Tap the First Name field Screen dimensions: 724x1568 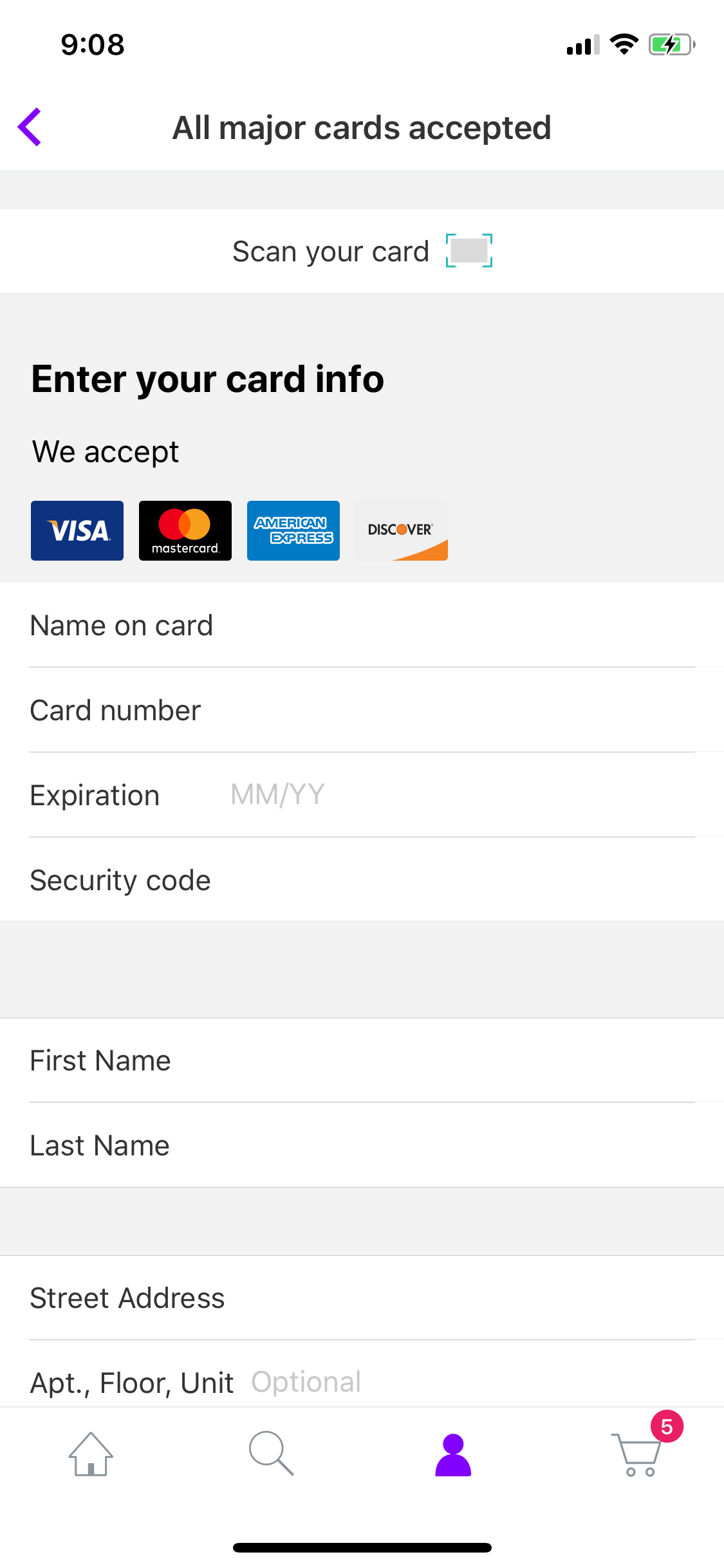(x=362, y=1060)
